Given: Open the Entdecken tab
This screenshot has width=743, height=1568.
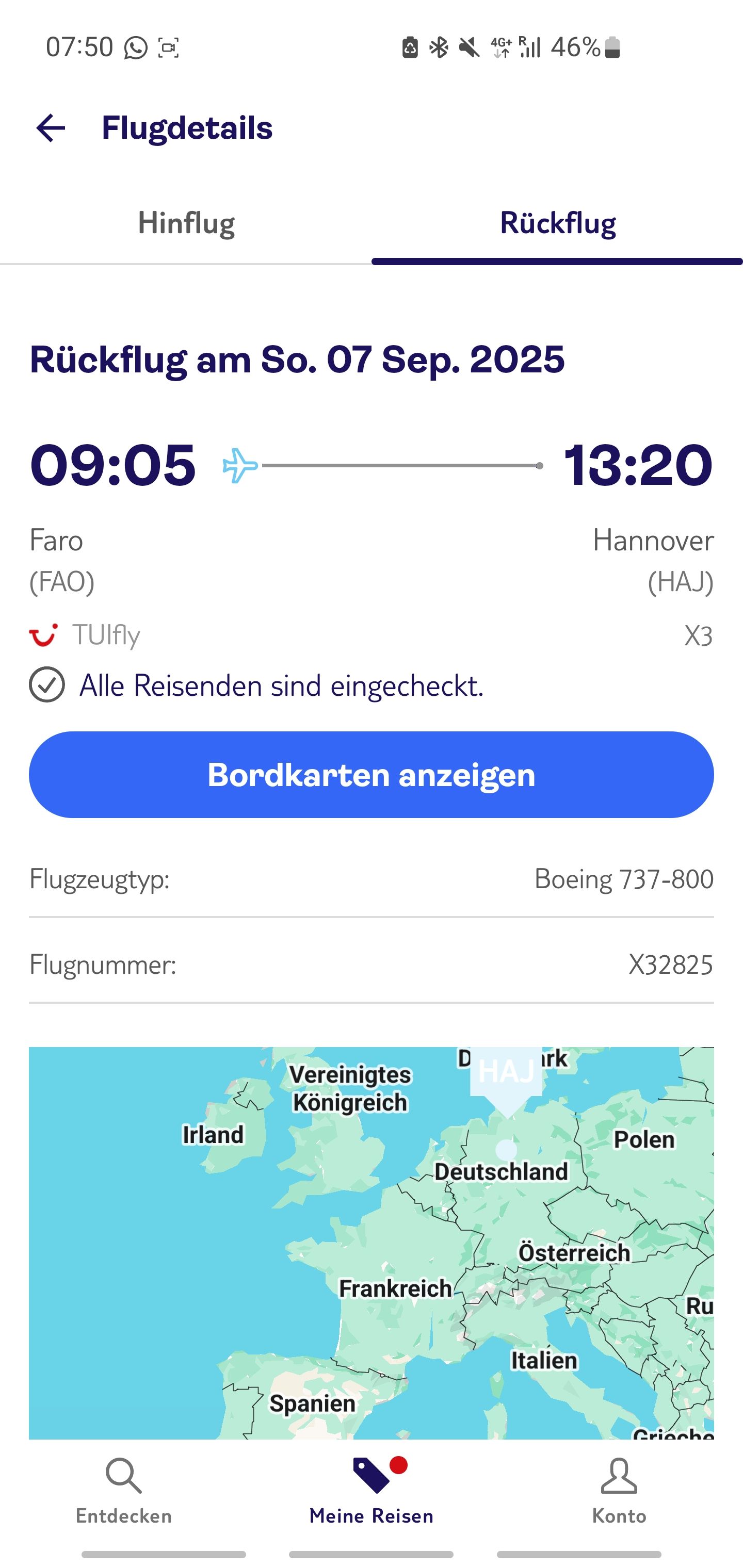Looking at the screenshot, I should point(124,1490).
